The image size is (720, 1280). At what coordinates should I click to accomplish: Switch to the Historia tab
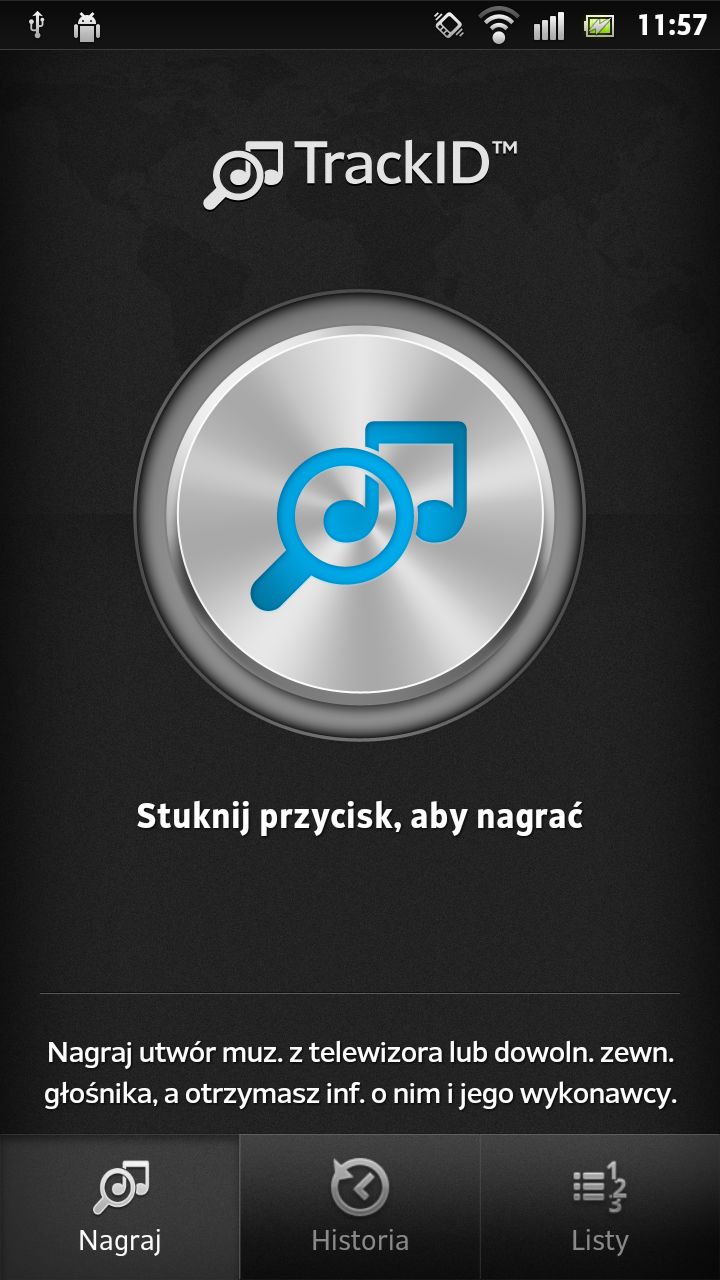360,1208
